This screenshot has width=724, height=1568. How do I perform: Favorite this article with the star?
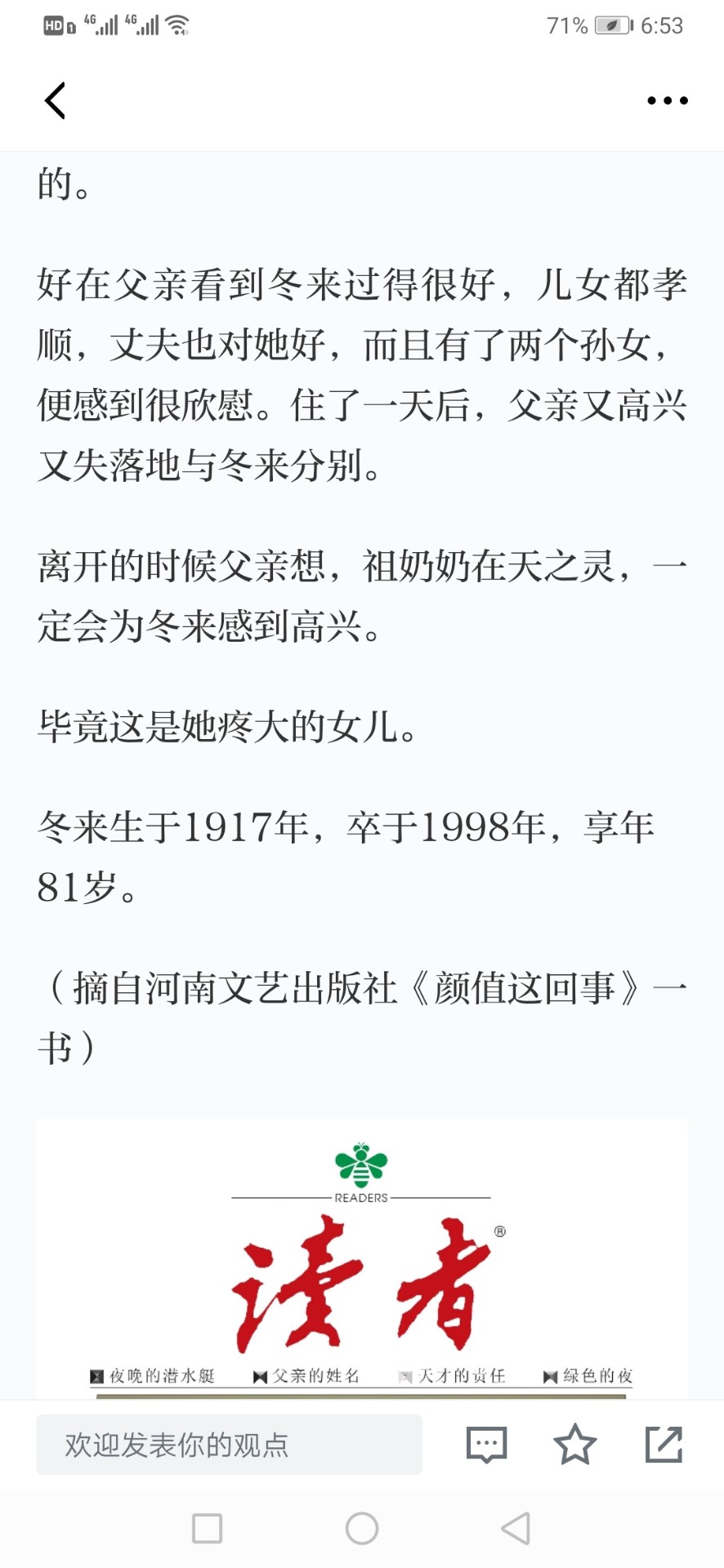coord(575,1444)
